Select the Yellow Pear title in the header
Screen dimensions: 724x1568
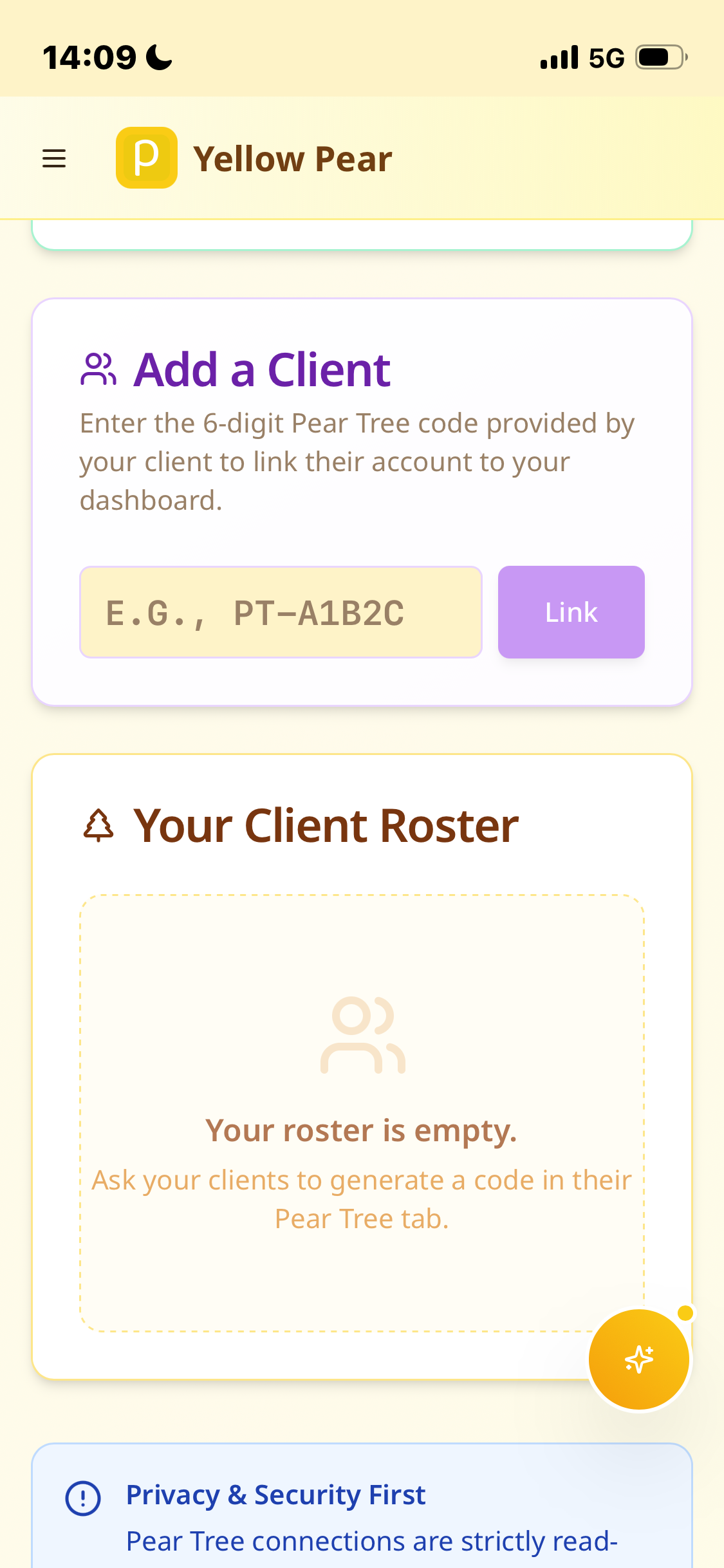[x=293, y=158]
